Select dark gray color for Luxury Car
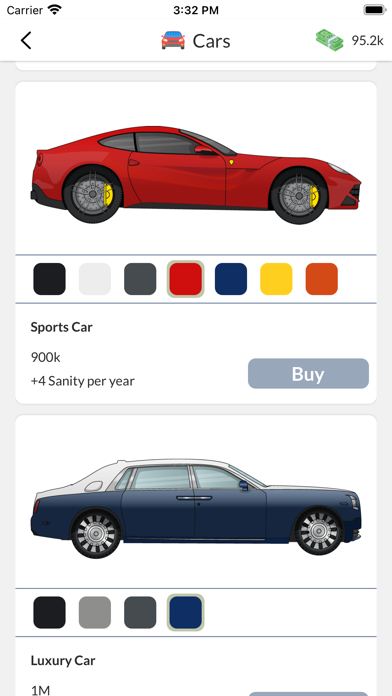 coord(140,613)
